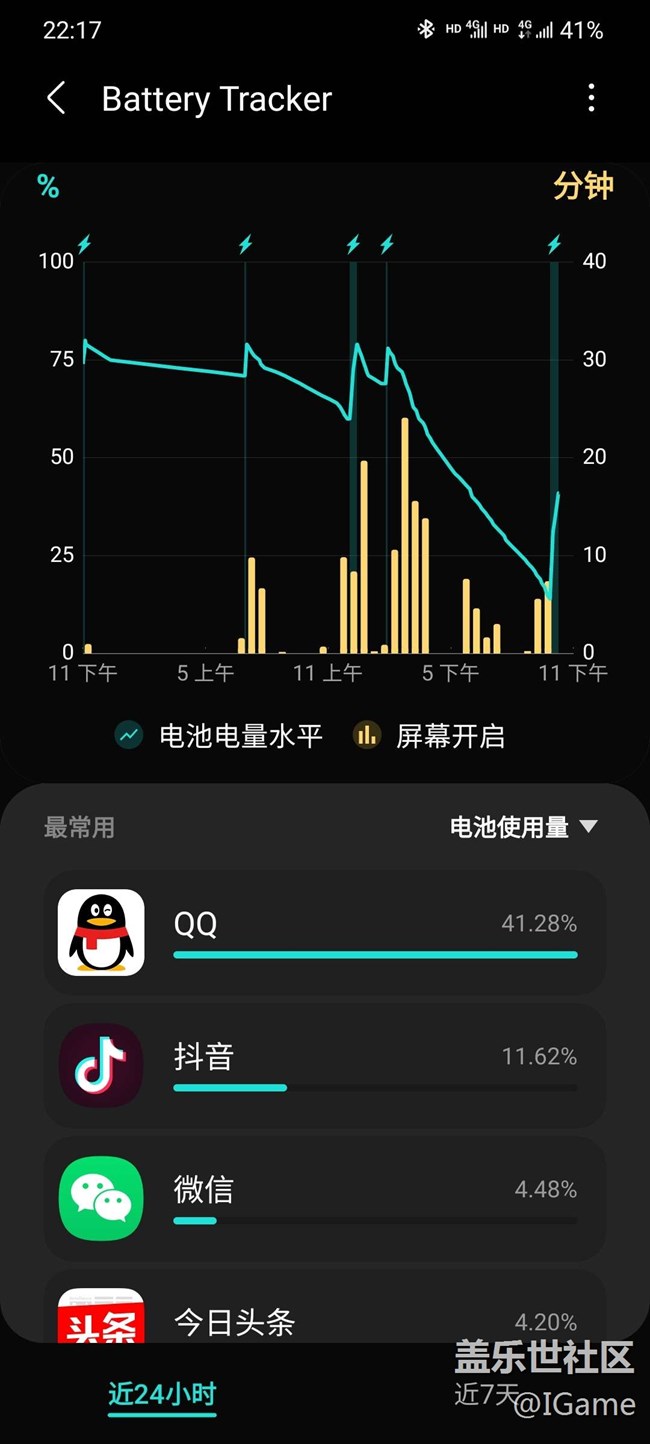Viewport: 650px width, 1444px height.
Task: Open 抖音 battery usage details
Action: [325, 1066]
